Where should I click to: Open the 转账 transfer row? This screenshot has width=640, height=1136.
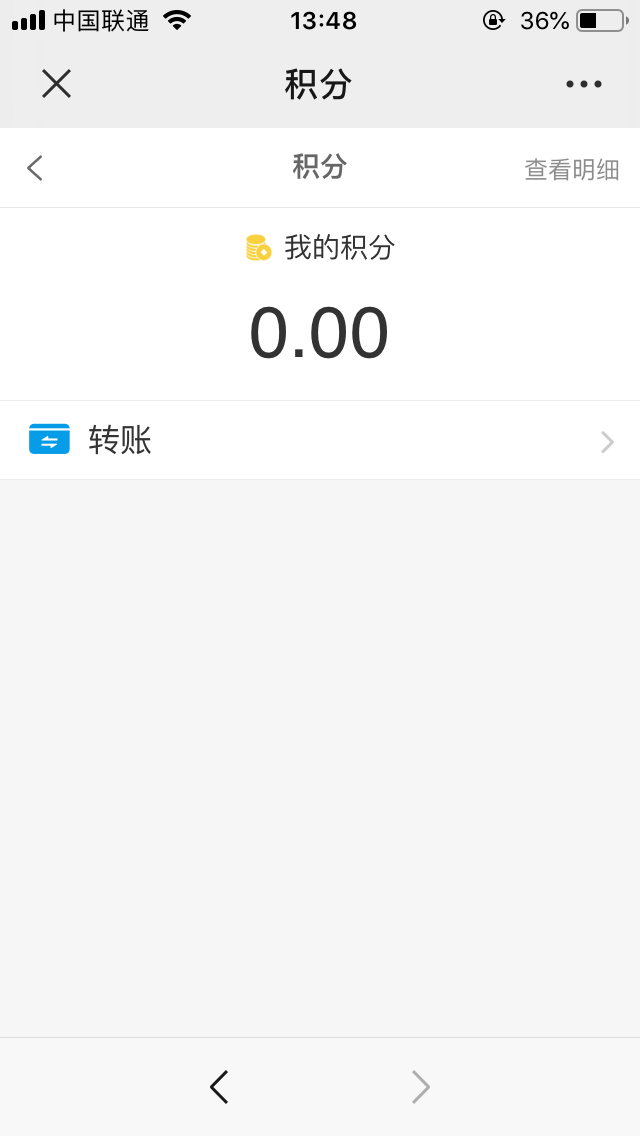[x=320, y=441]
